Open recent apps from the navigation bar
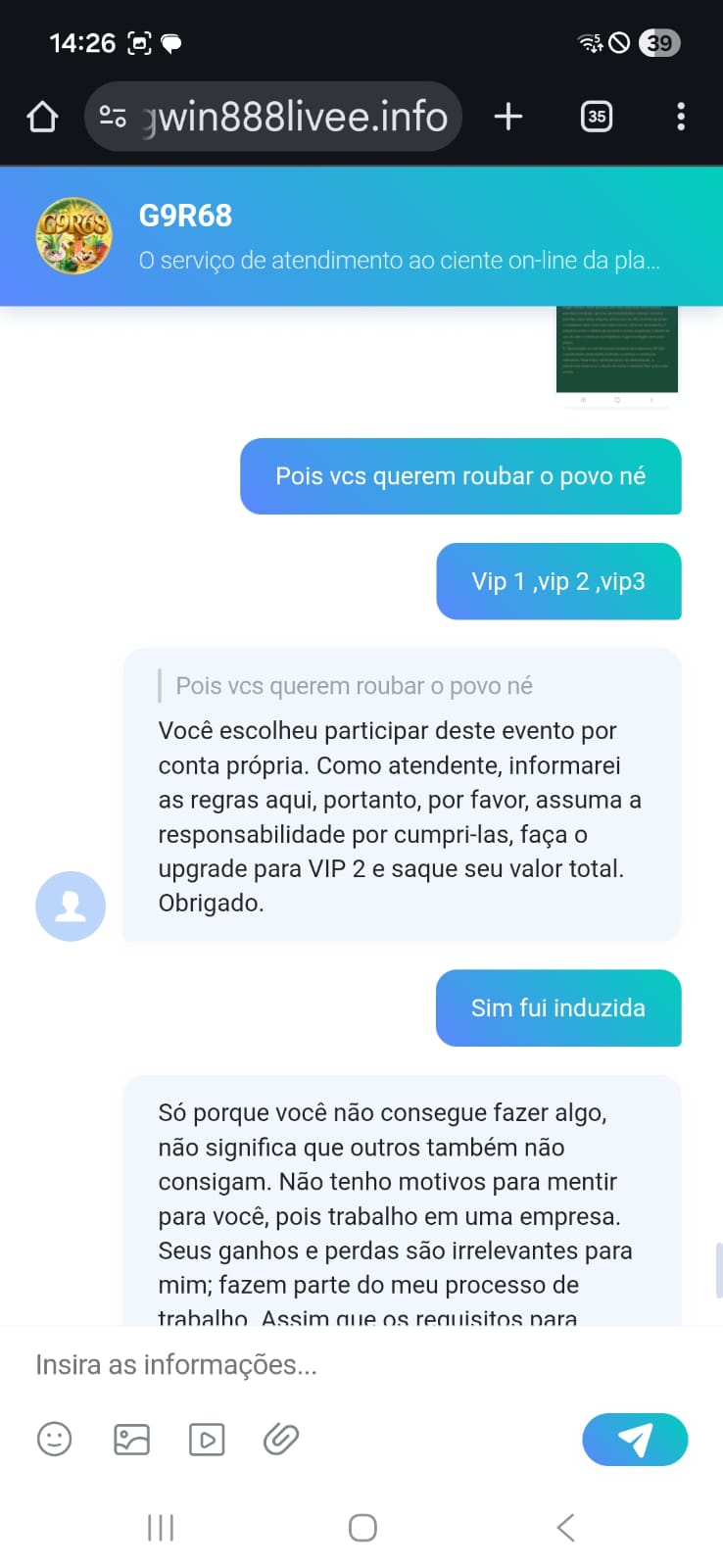 (x=160, y=1527)
